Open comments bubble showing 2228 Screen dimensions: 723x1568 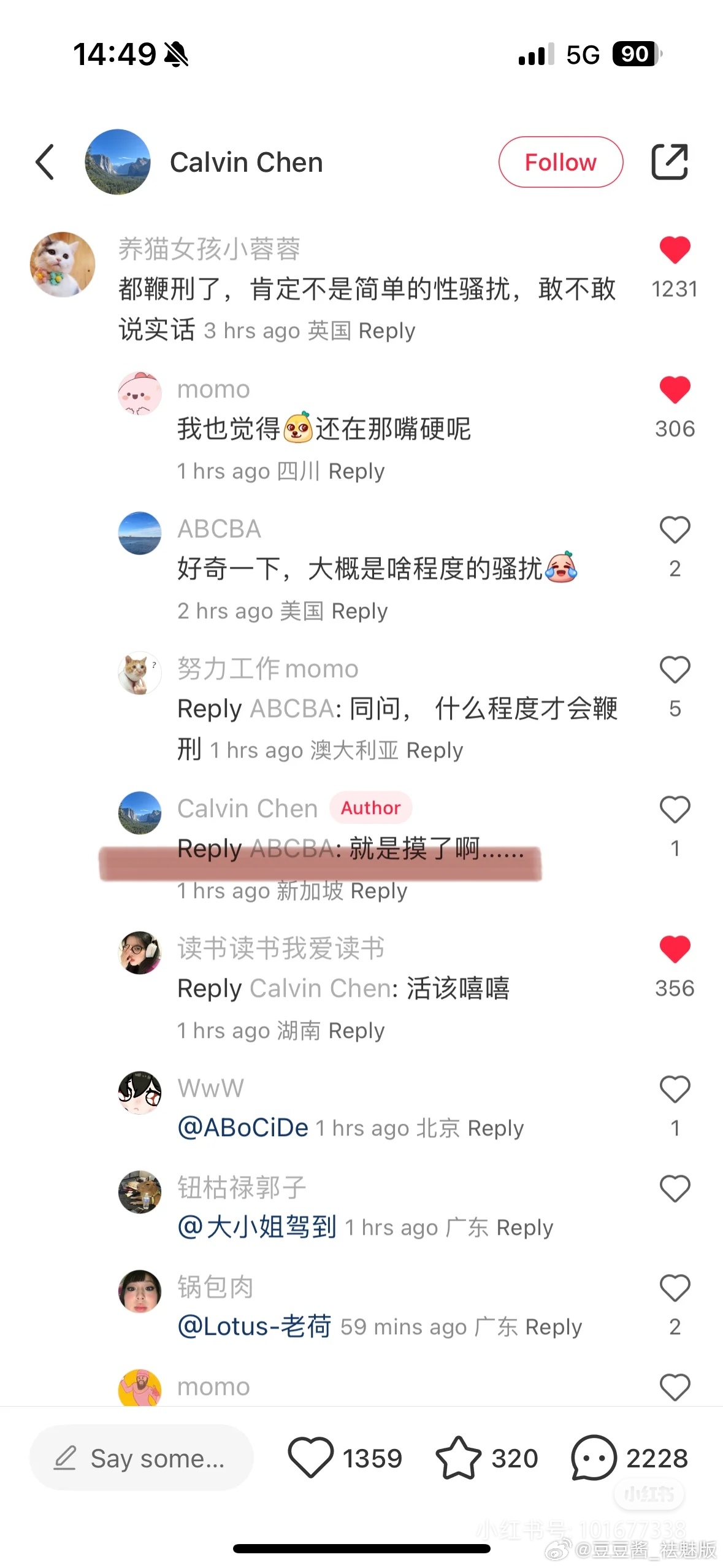(x=593, y=1458)
